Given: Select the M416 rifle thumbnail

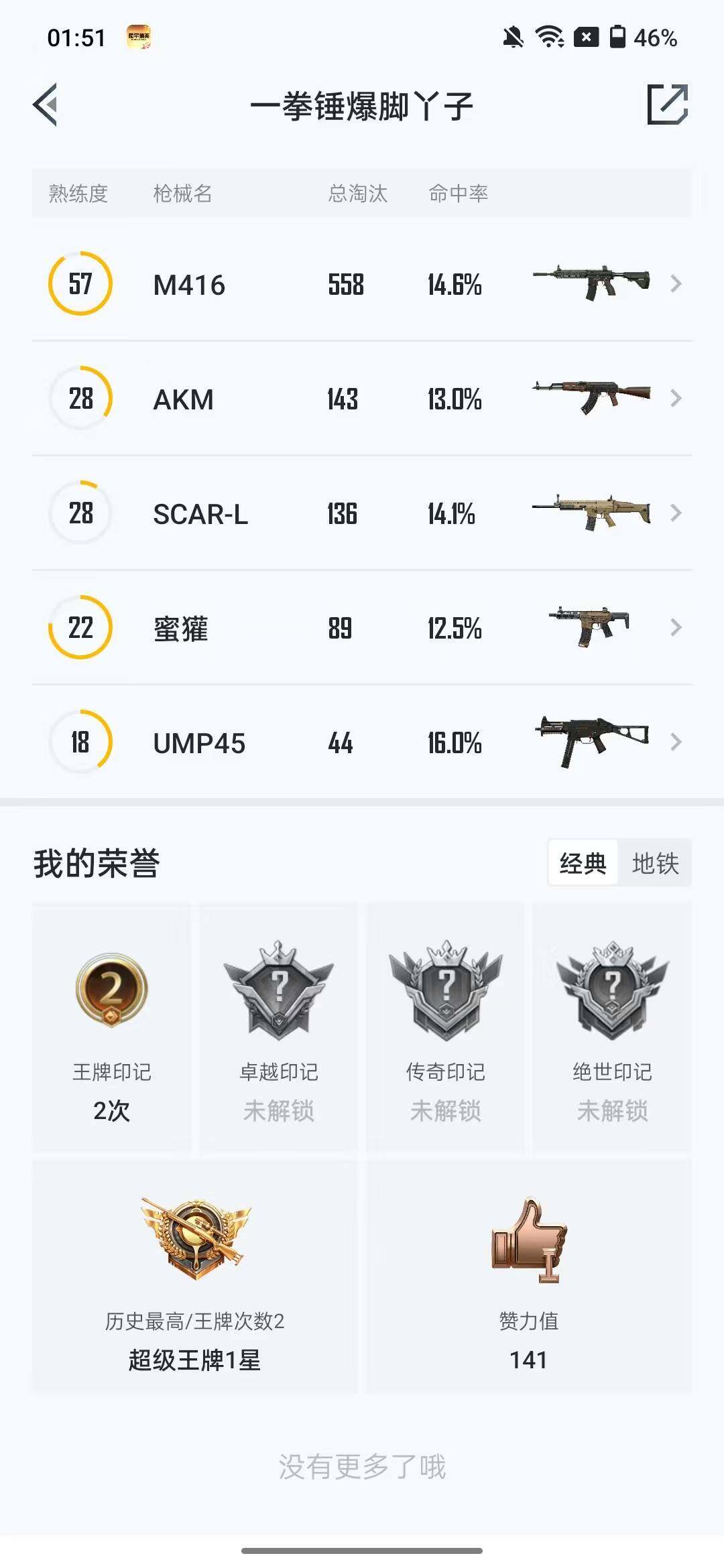Looking at the screenshot, I should click(590, 281).
